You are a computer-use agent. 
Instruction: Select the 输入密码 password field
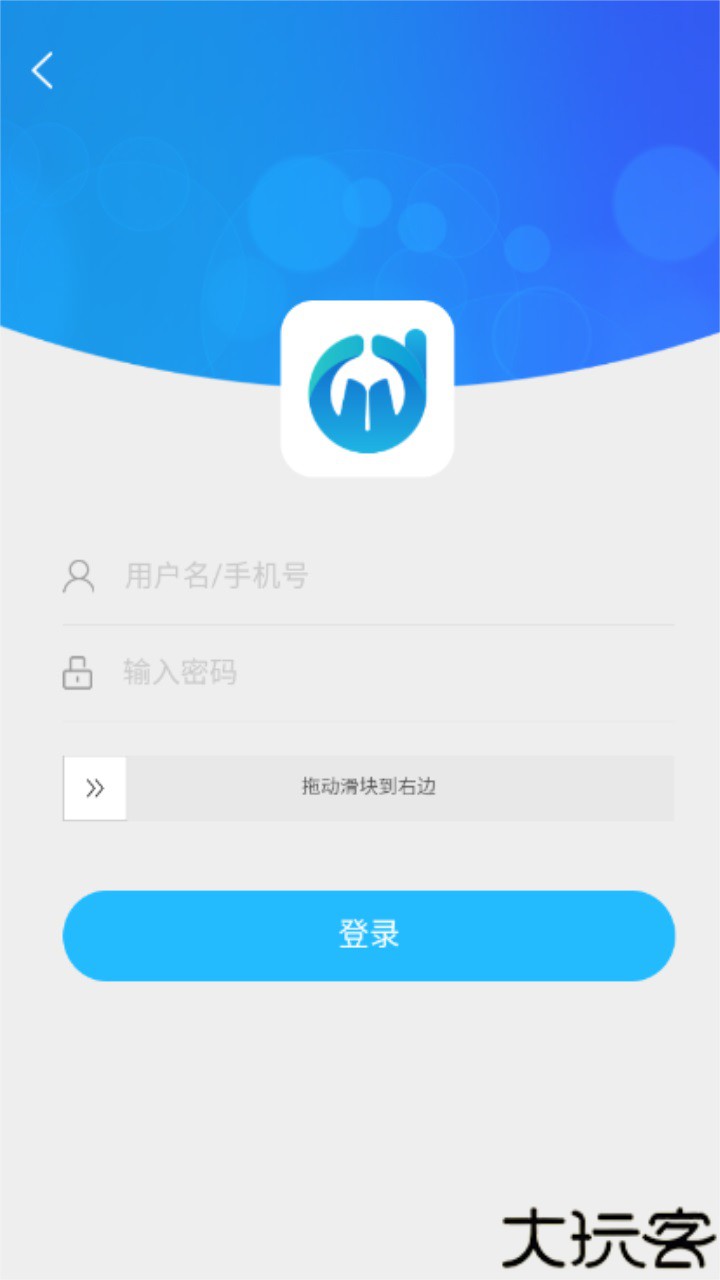300,671
